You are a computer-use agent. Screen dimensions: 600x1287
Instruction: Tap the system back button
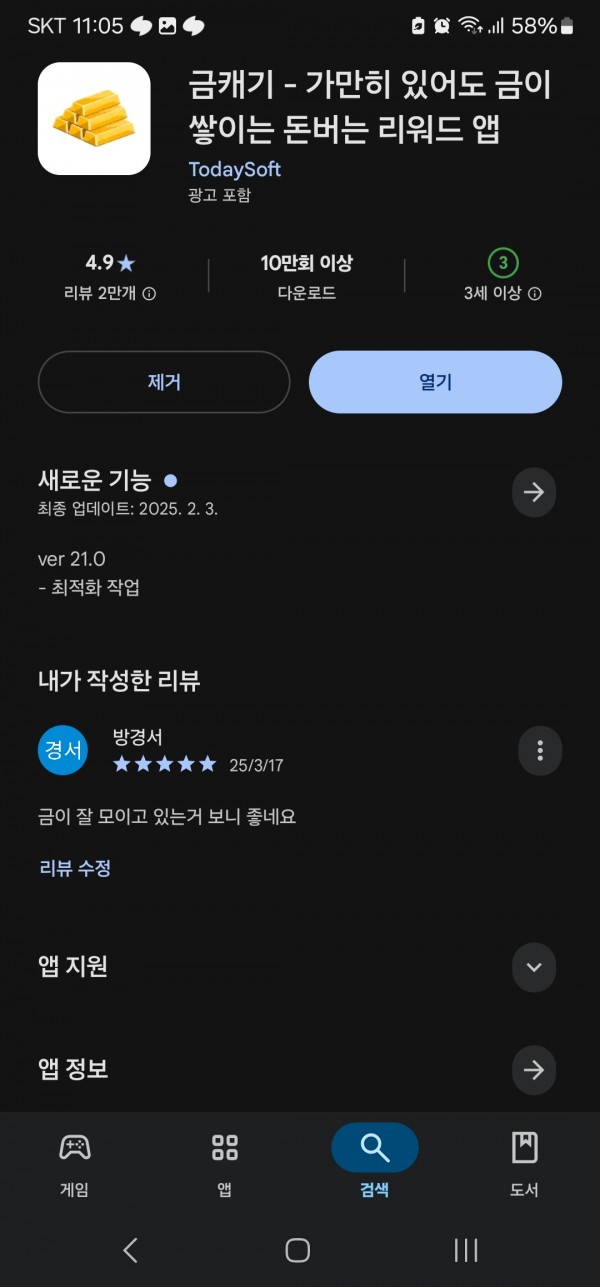130,1249
